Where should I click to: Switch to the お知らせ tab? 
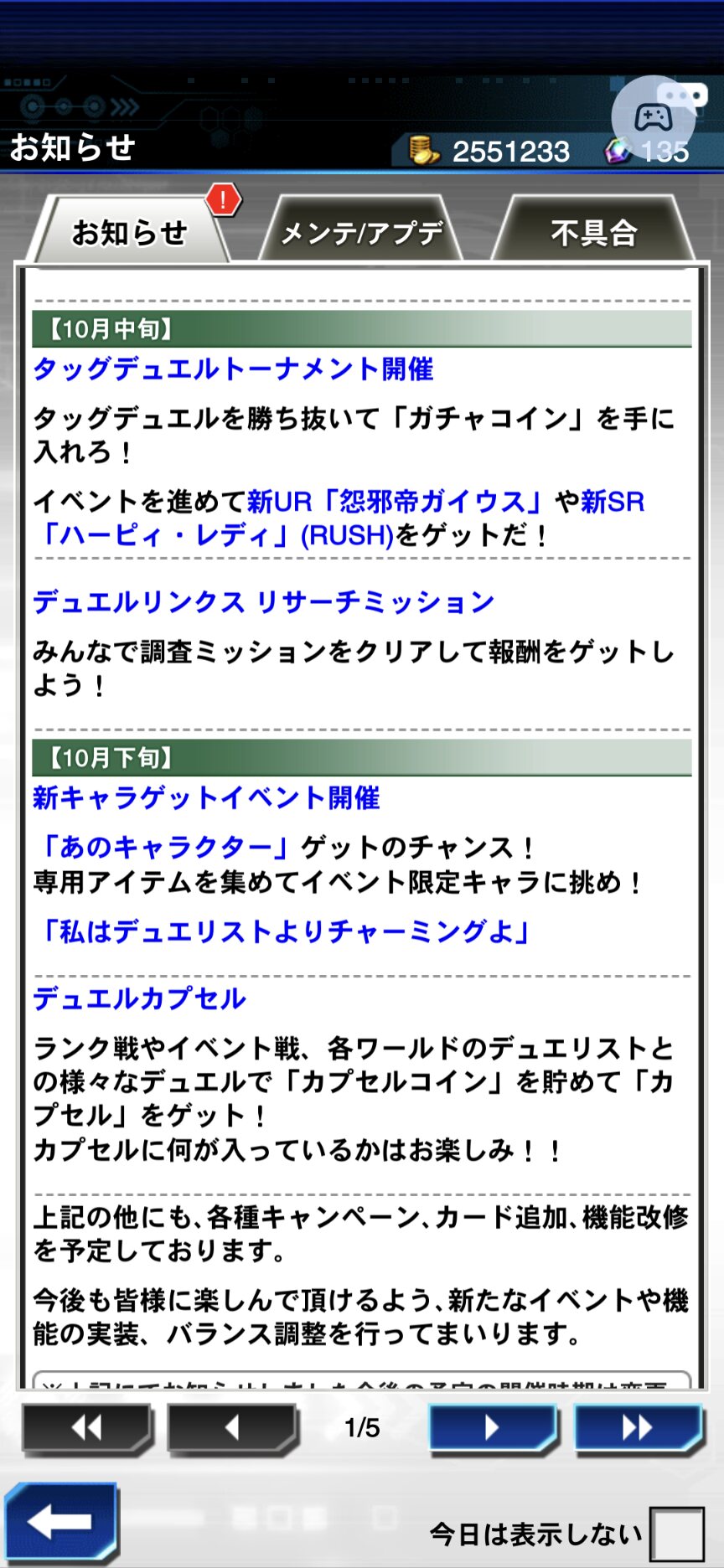(x=128, y=233)
